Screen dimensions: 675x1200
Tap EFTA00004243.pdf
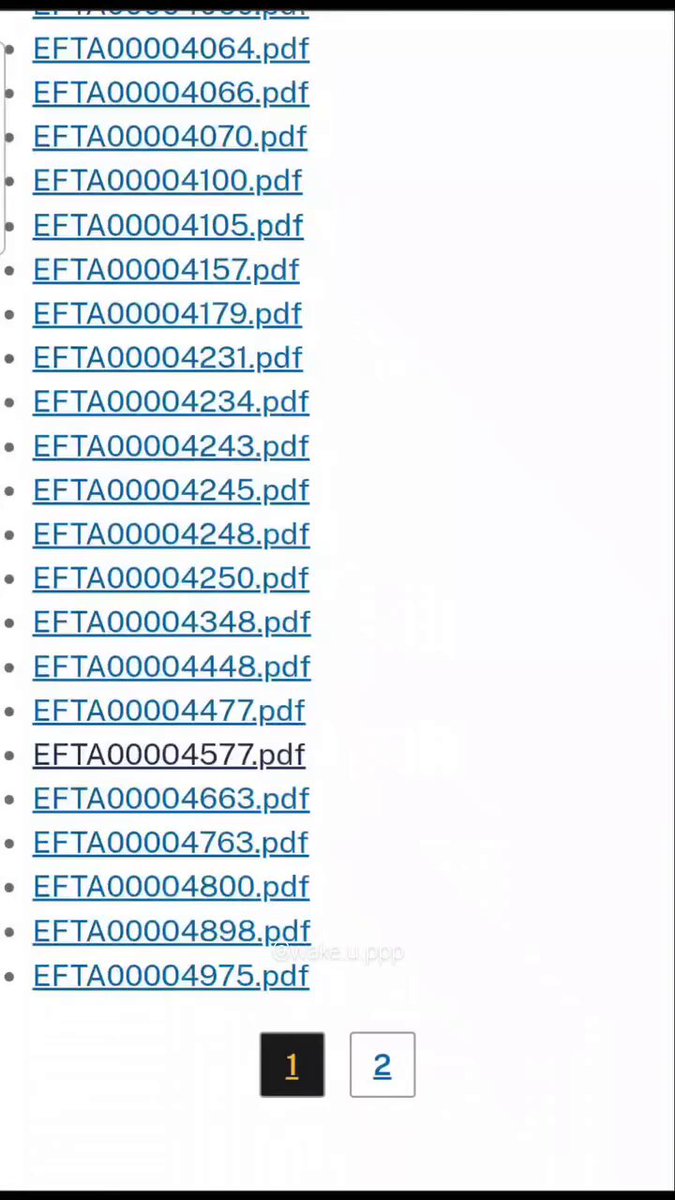click(x=171, y=445)
